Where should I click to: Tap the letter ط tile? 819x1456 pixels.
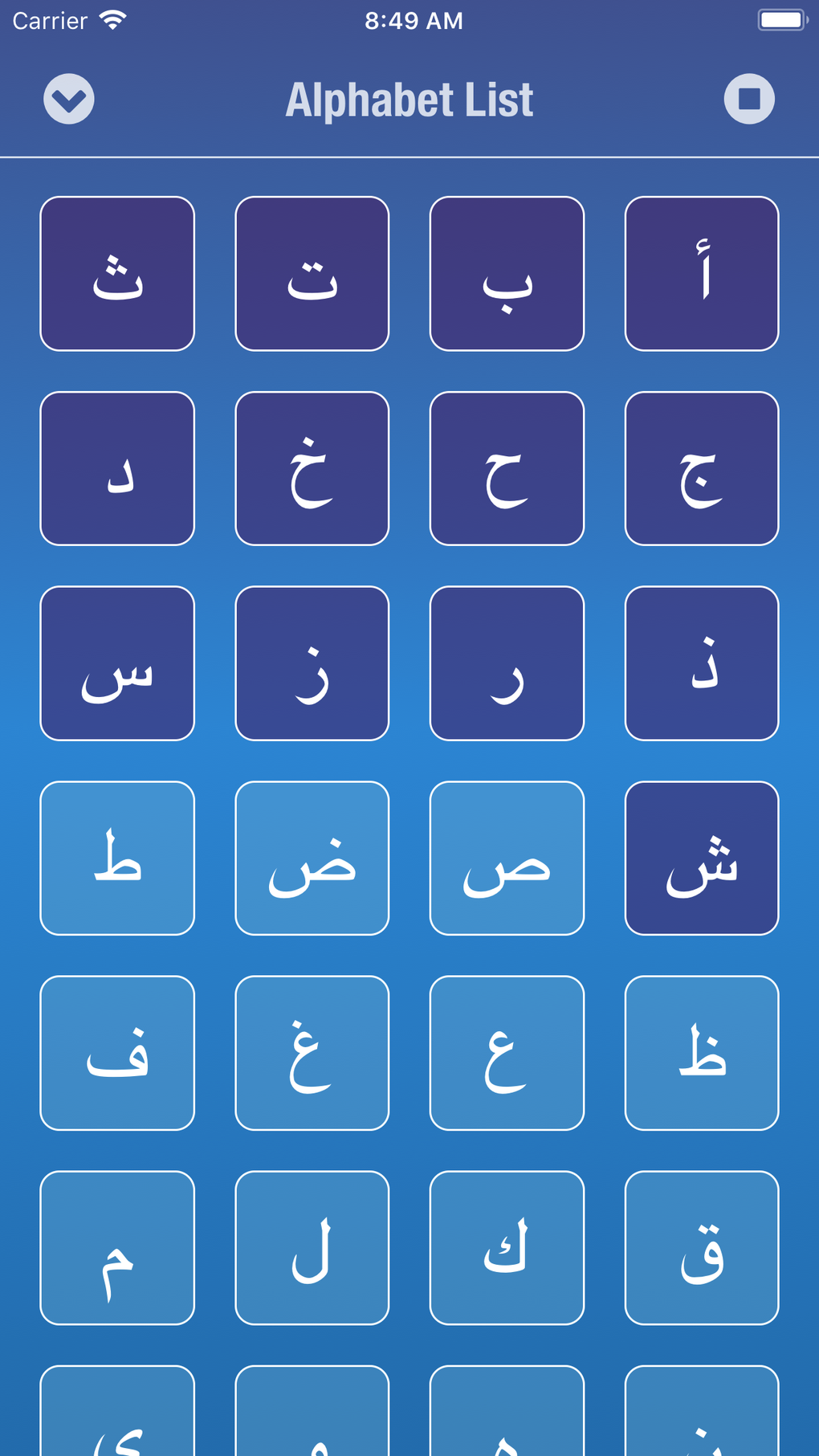[116, 858]
